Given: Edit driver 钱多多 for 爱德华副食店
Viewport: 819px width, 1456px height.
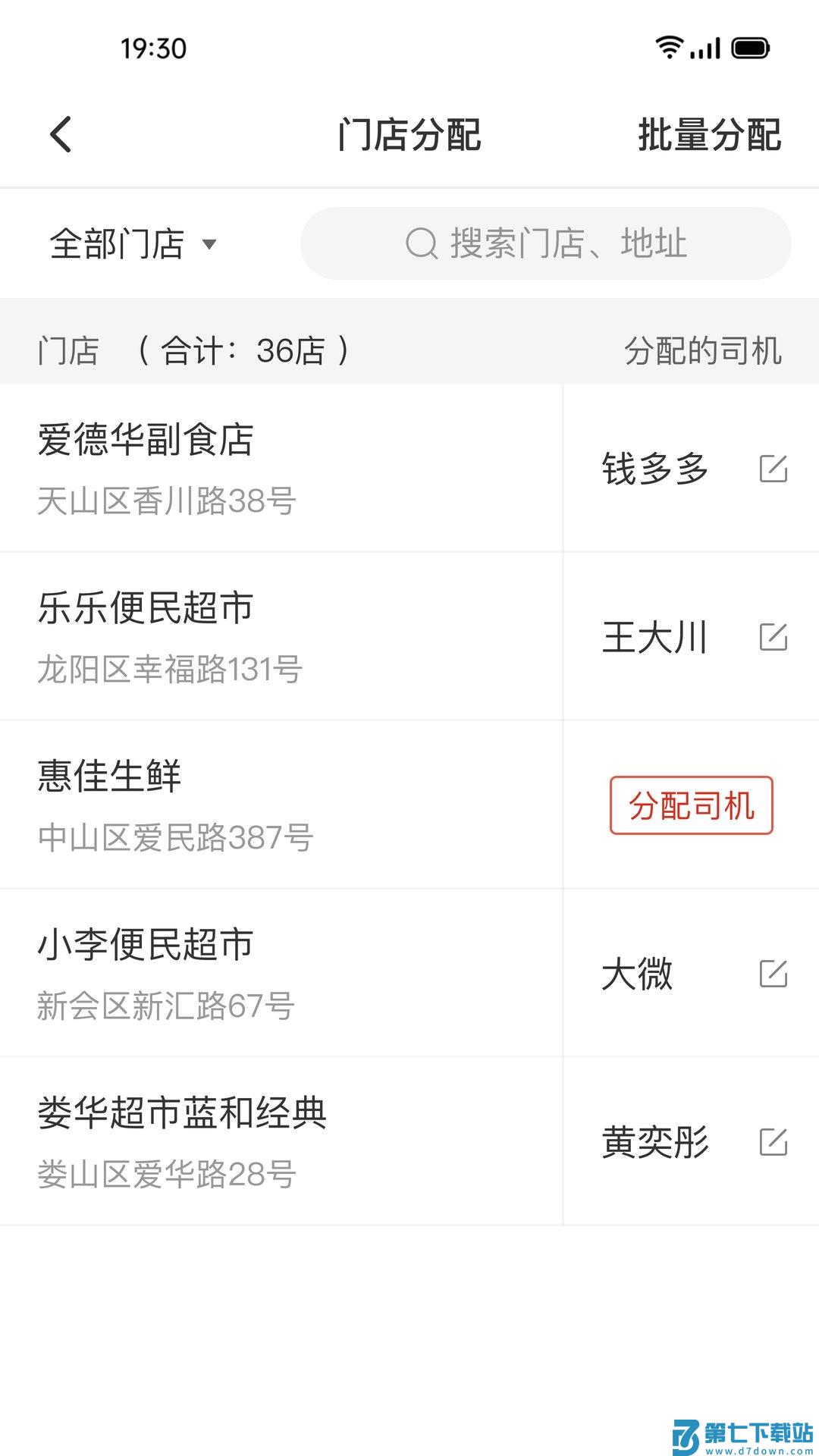Looking at the screenshot, I should pyautogui.click(x=774, y=470).
